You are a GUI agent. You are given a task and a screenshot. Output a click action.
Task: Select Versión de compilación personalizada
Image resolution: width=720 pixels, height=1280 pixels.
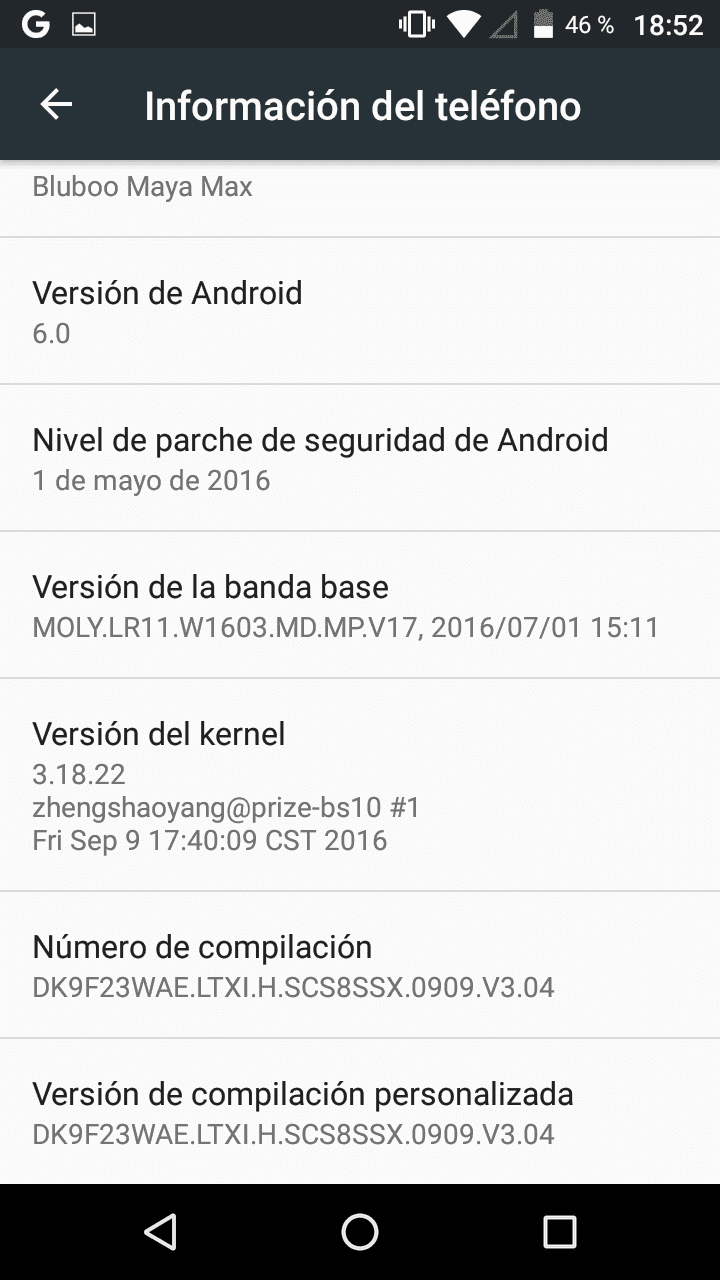tap(360, 1112)
